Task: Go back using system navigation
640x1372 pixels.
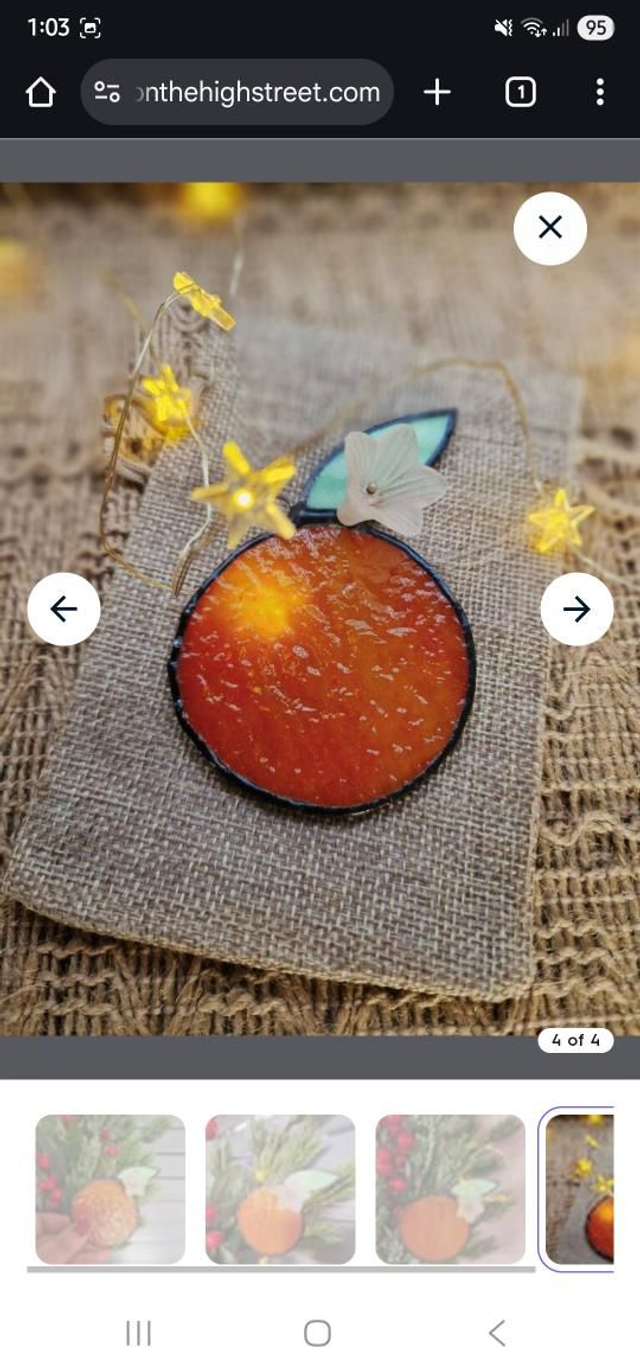Action: pos(497,1332)
